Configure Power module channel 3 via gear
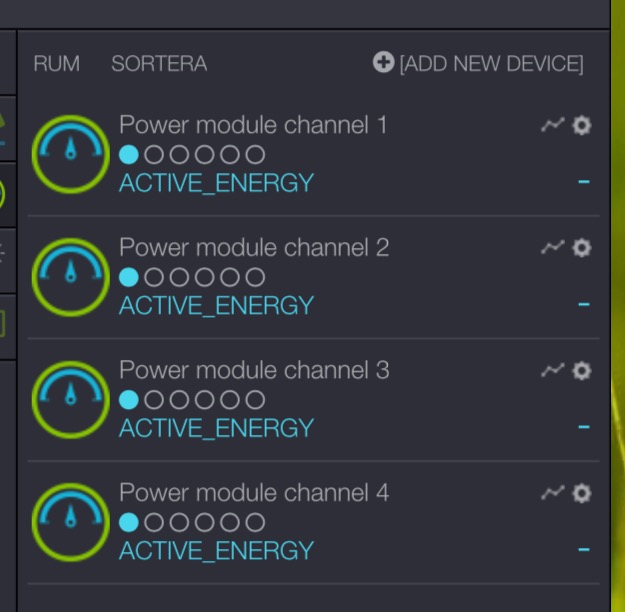Viewport: 625px width, 612px height. point(581,370)
